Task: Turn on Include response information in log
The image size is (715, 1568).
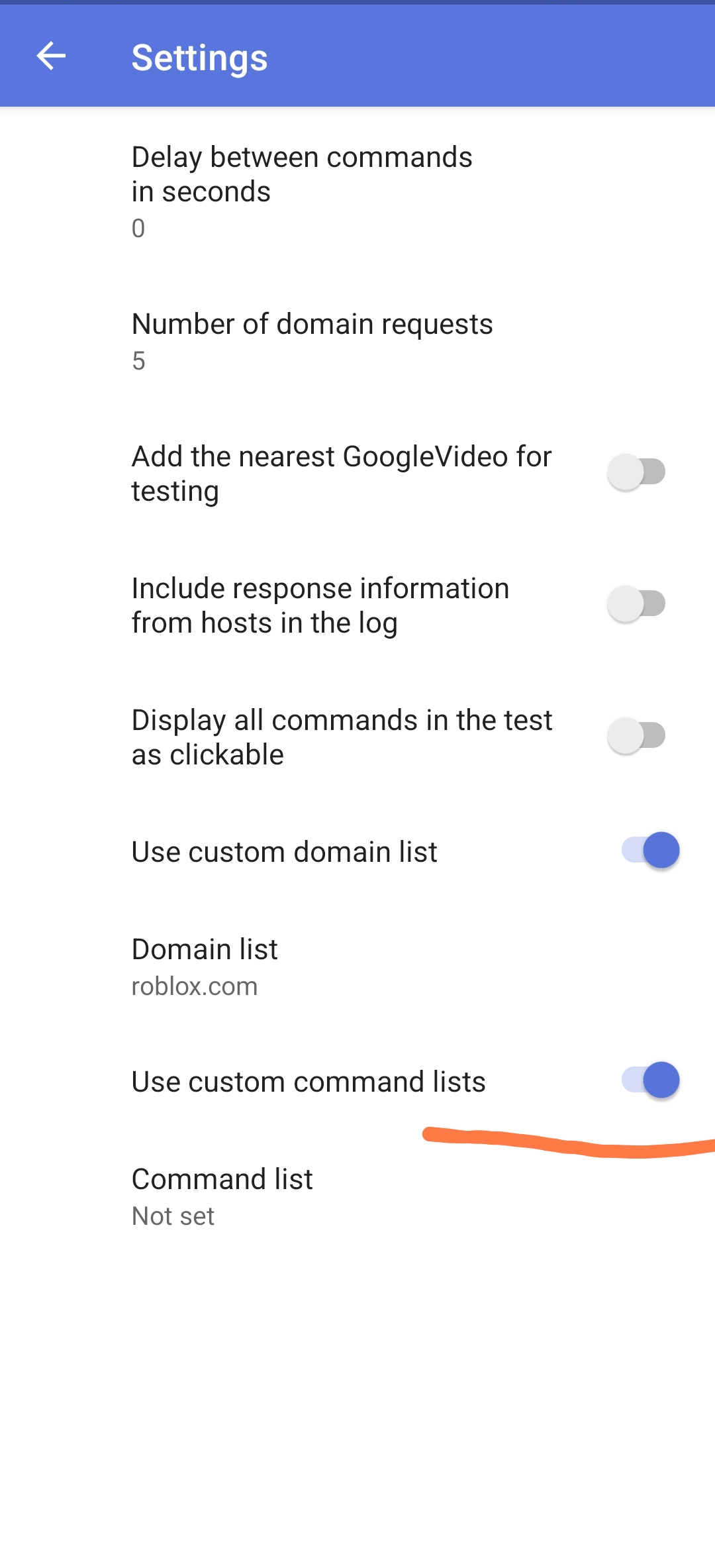Action: click(x=636, y=604)
